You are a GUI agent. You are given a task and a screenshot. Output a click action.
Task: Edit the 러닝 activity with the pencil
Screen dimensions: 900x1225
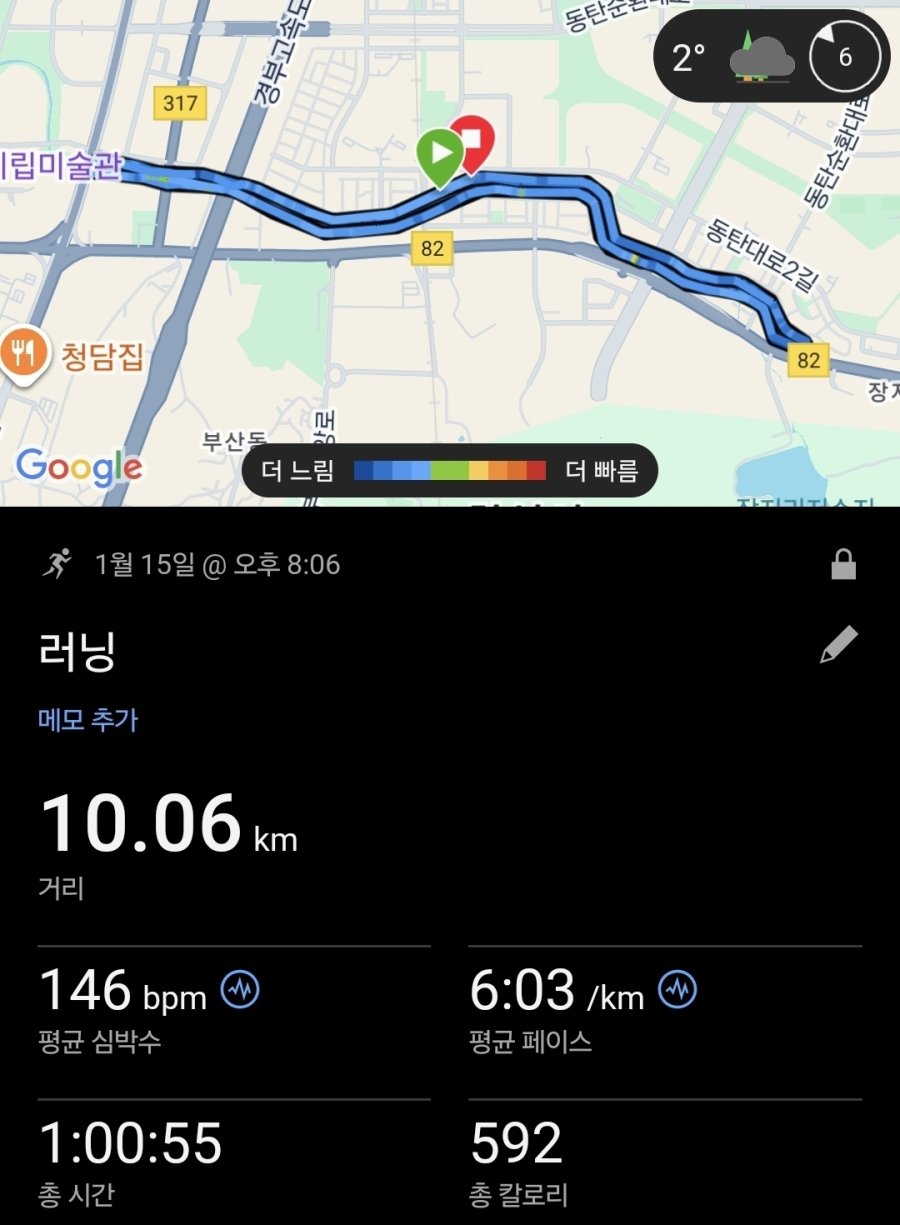[x=838, y=645]
